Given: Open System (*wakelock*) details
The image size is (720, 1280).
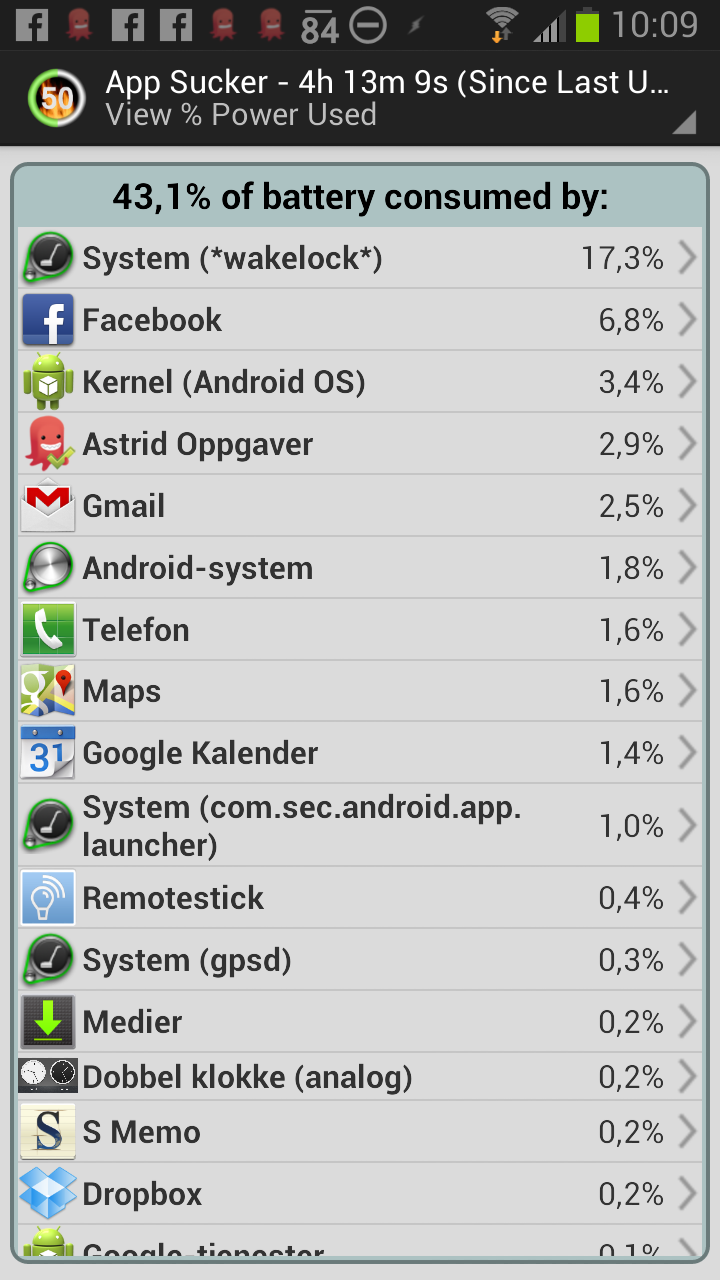Looking at the screenshot, I should click(x=360, y=258).
